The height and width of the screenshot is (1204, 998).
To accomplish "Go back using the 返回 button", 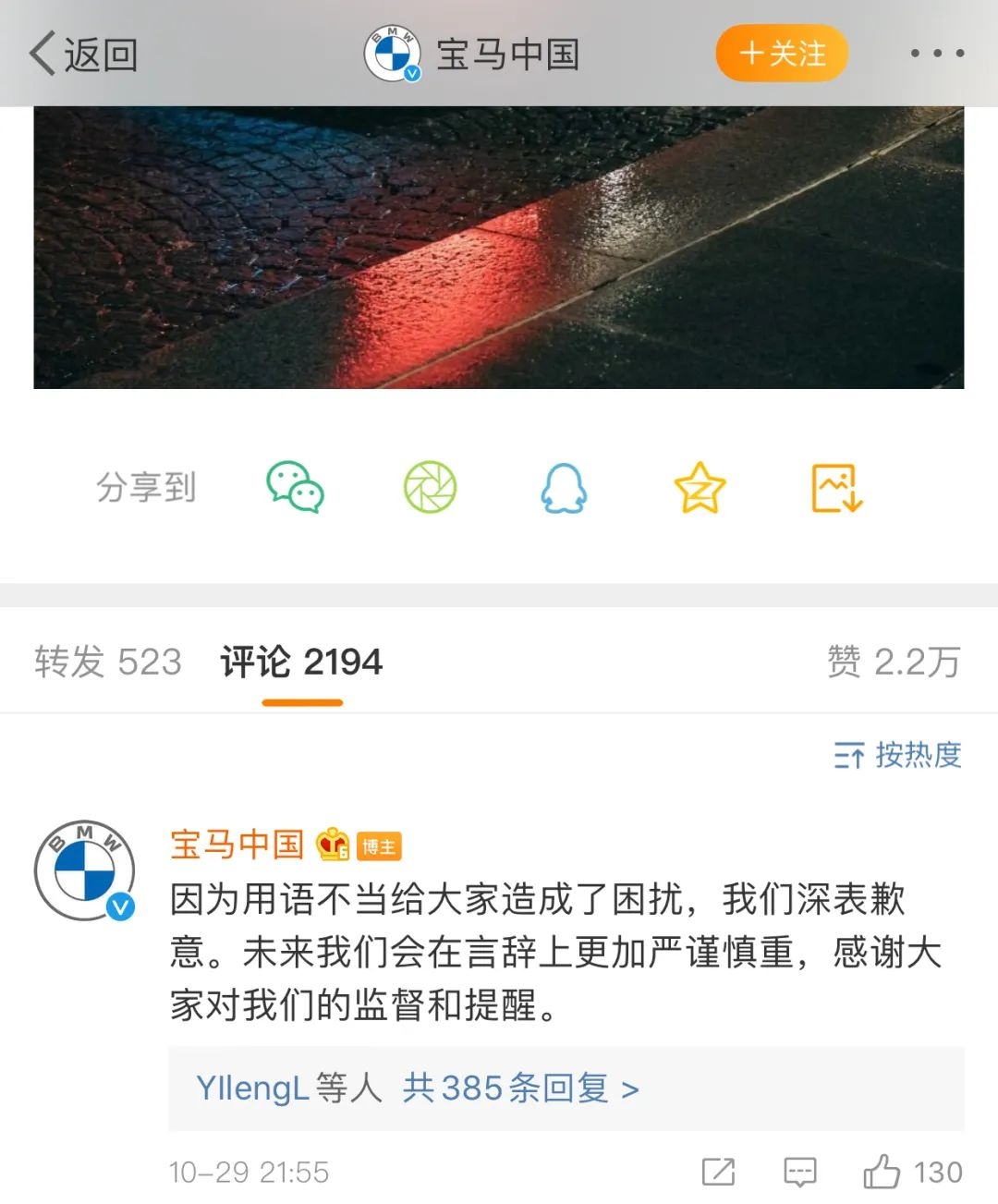I will point(83,55).
